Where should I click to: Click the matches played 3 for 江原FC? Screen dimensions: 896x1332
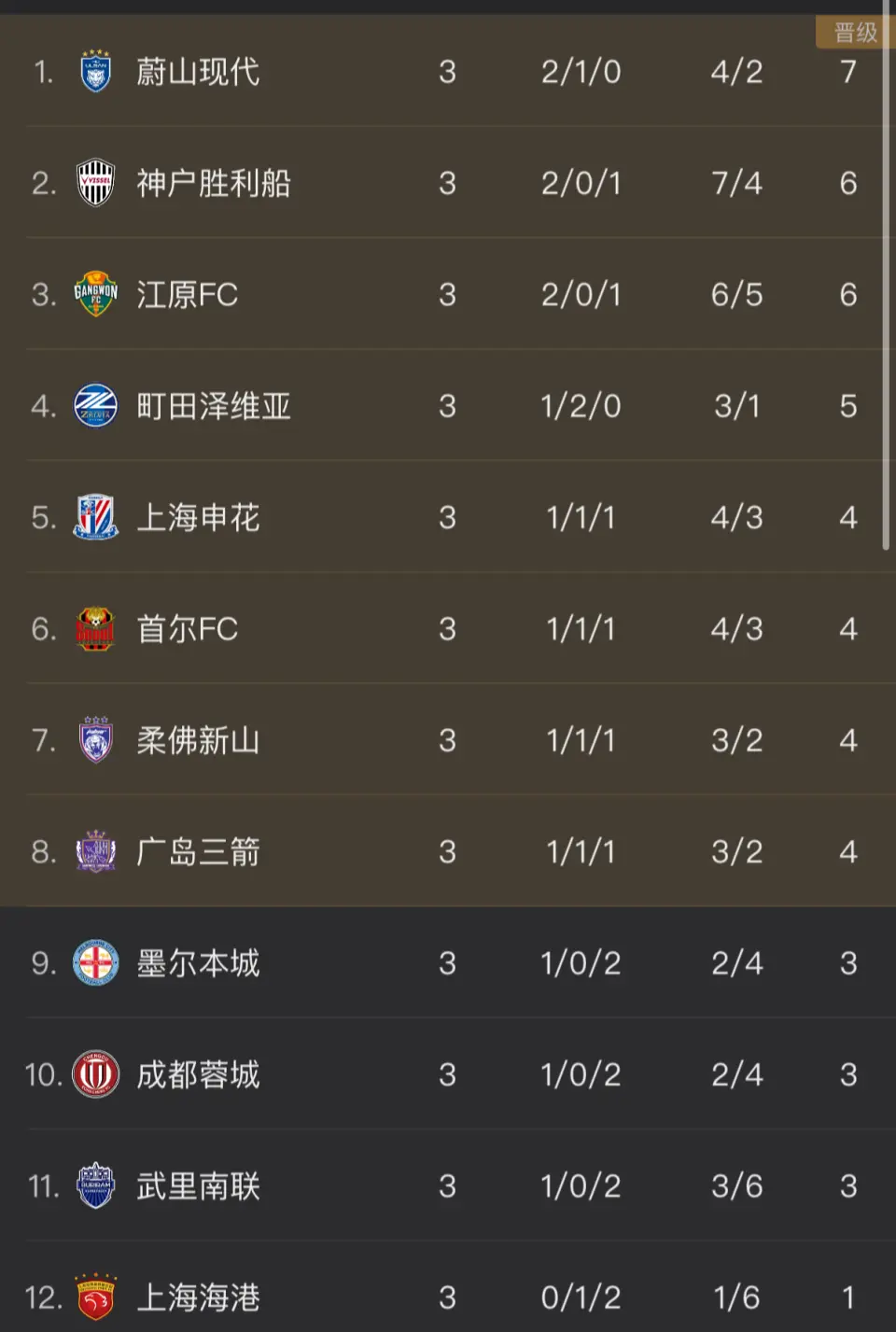pos(448,295)
